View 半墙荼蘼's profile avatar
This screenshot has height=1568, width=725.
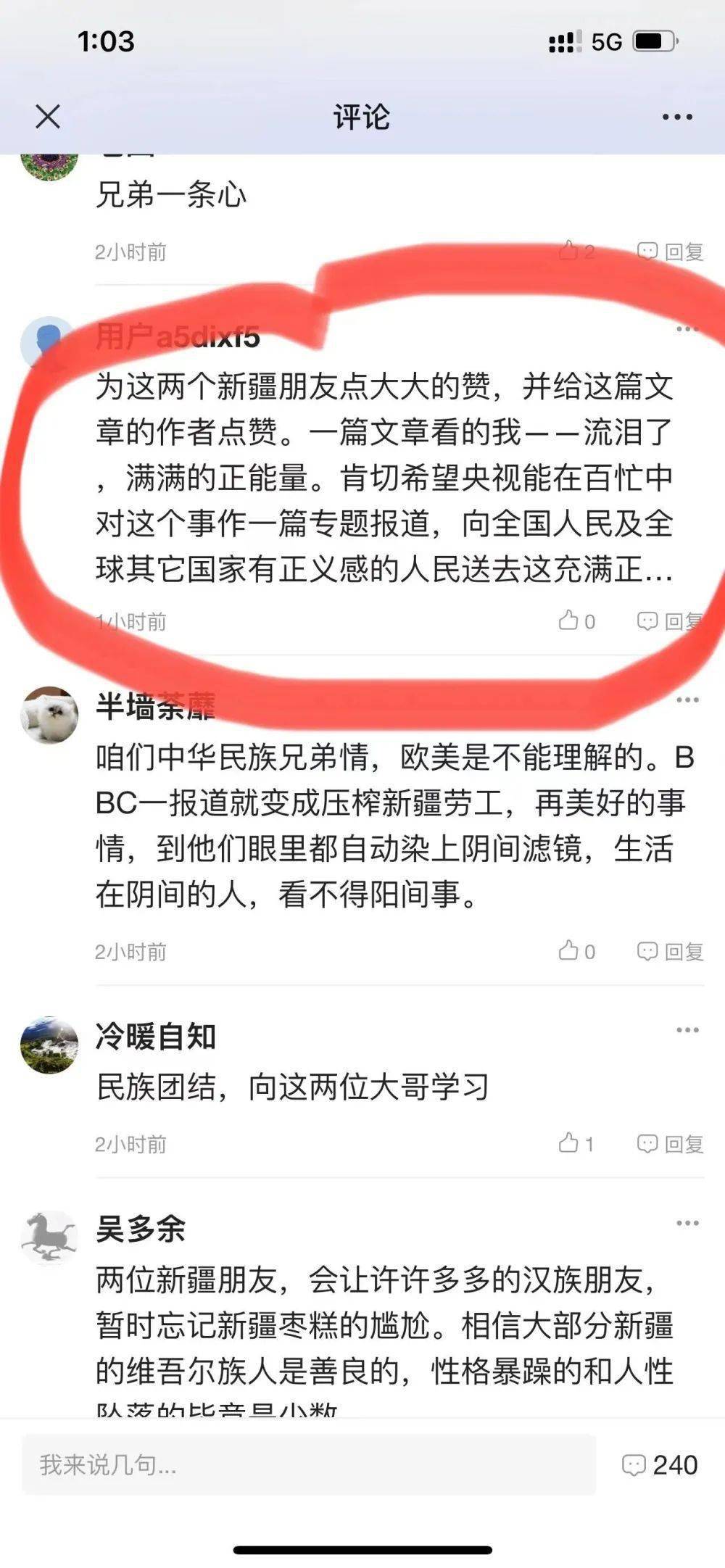[x=49, y=715]
